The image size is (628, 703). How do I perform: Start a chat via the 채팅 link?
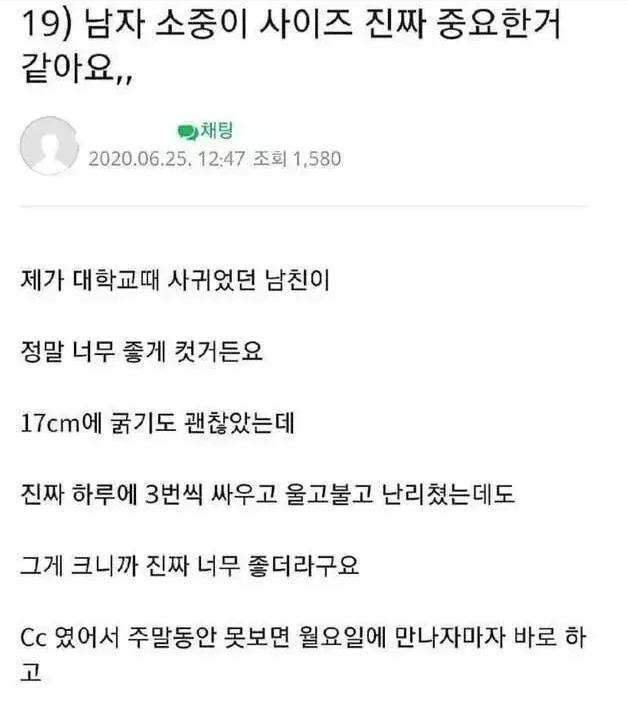206,132
